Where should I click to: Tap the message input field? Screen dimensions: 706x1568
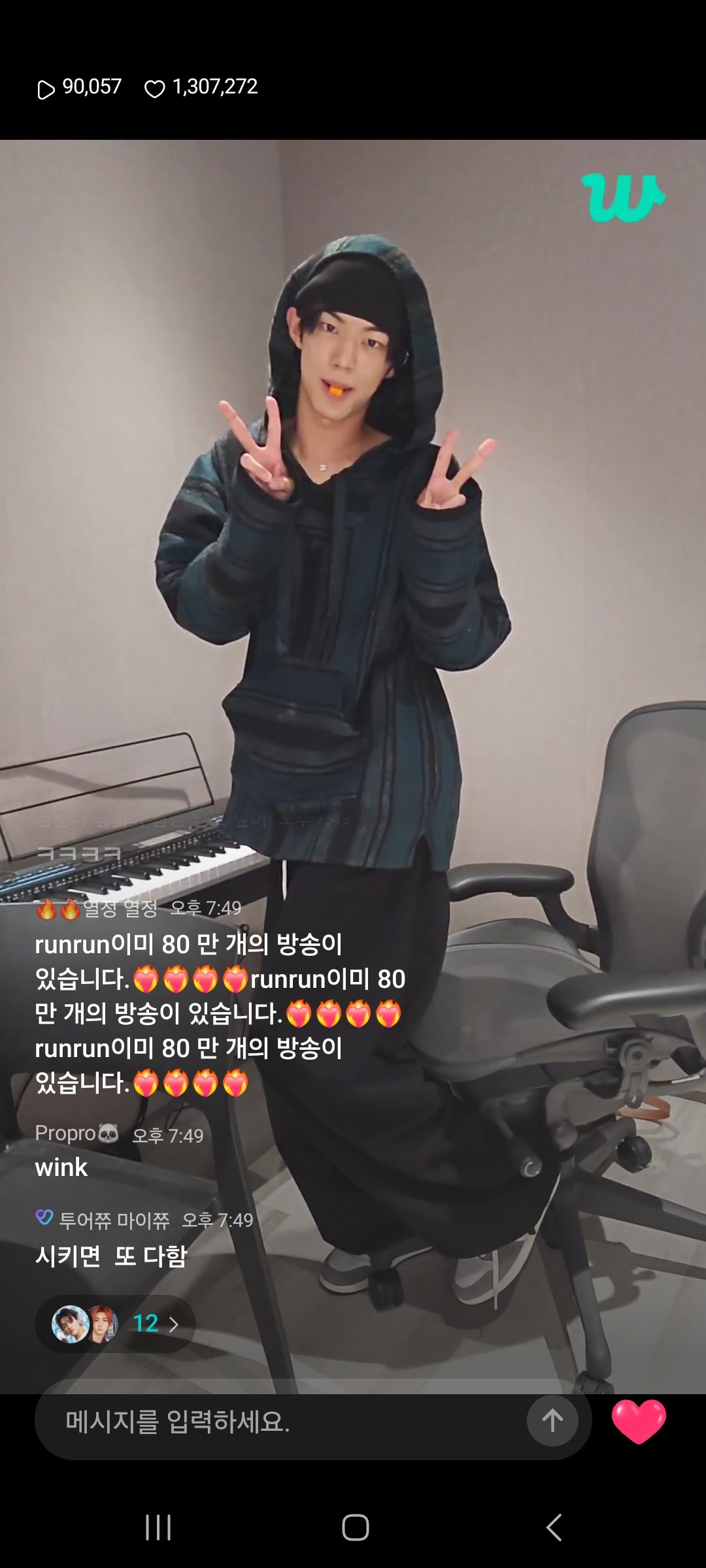[x=281, y=1421]
